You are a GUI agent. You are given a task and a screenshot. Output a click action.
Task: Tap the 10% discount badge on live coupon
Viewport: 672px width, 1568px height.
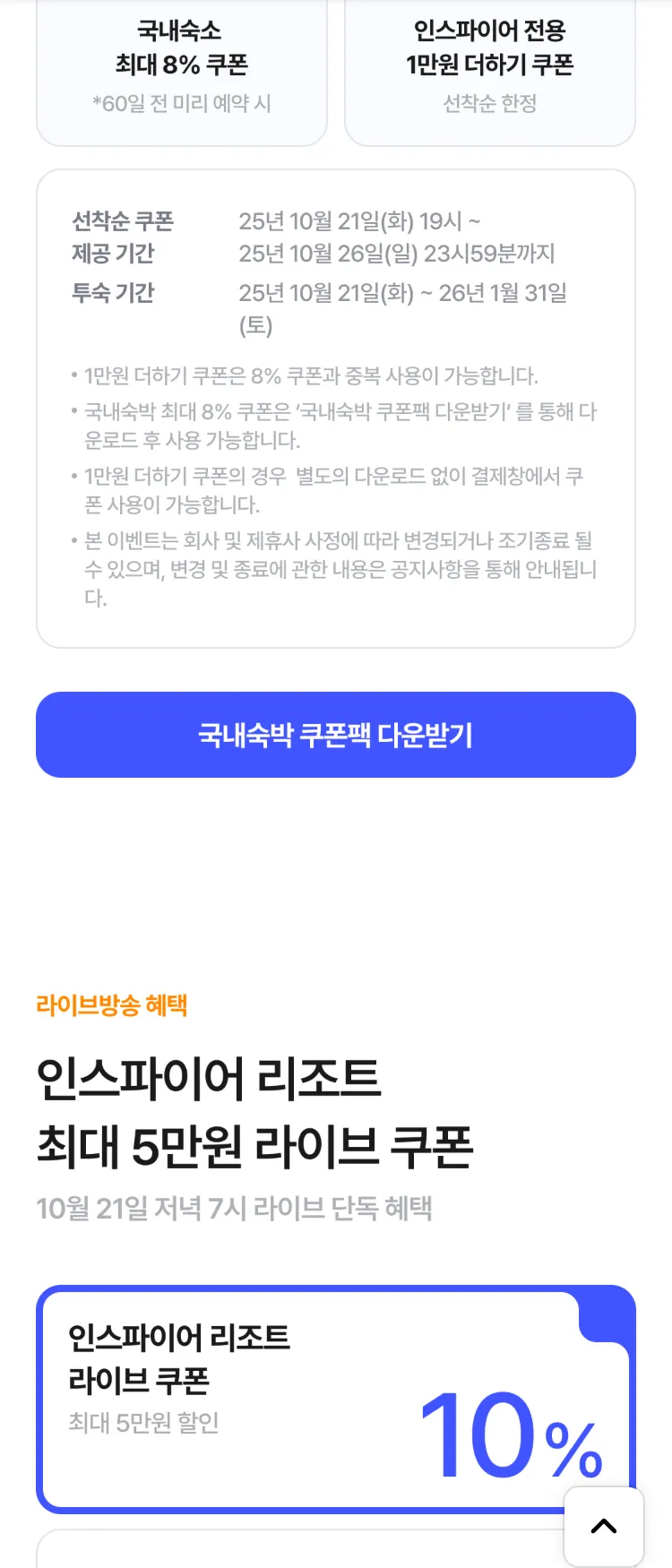pyautogui.click(x=515, y=1434)
